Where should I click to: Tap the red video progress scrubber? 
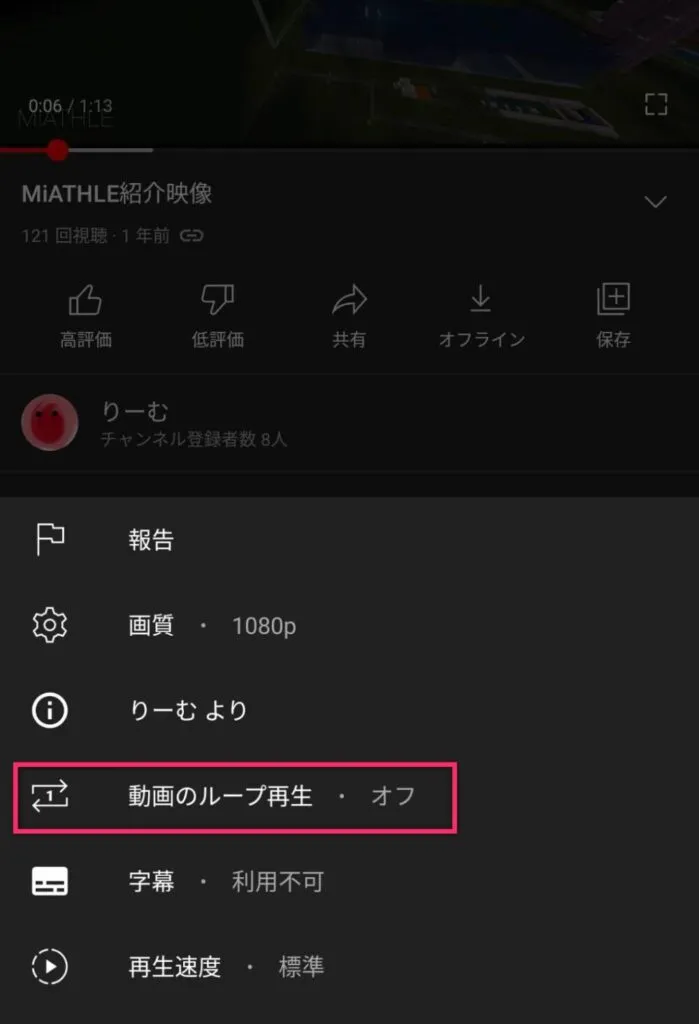click(x=58, y=151)
